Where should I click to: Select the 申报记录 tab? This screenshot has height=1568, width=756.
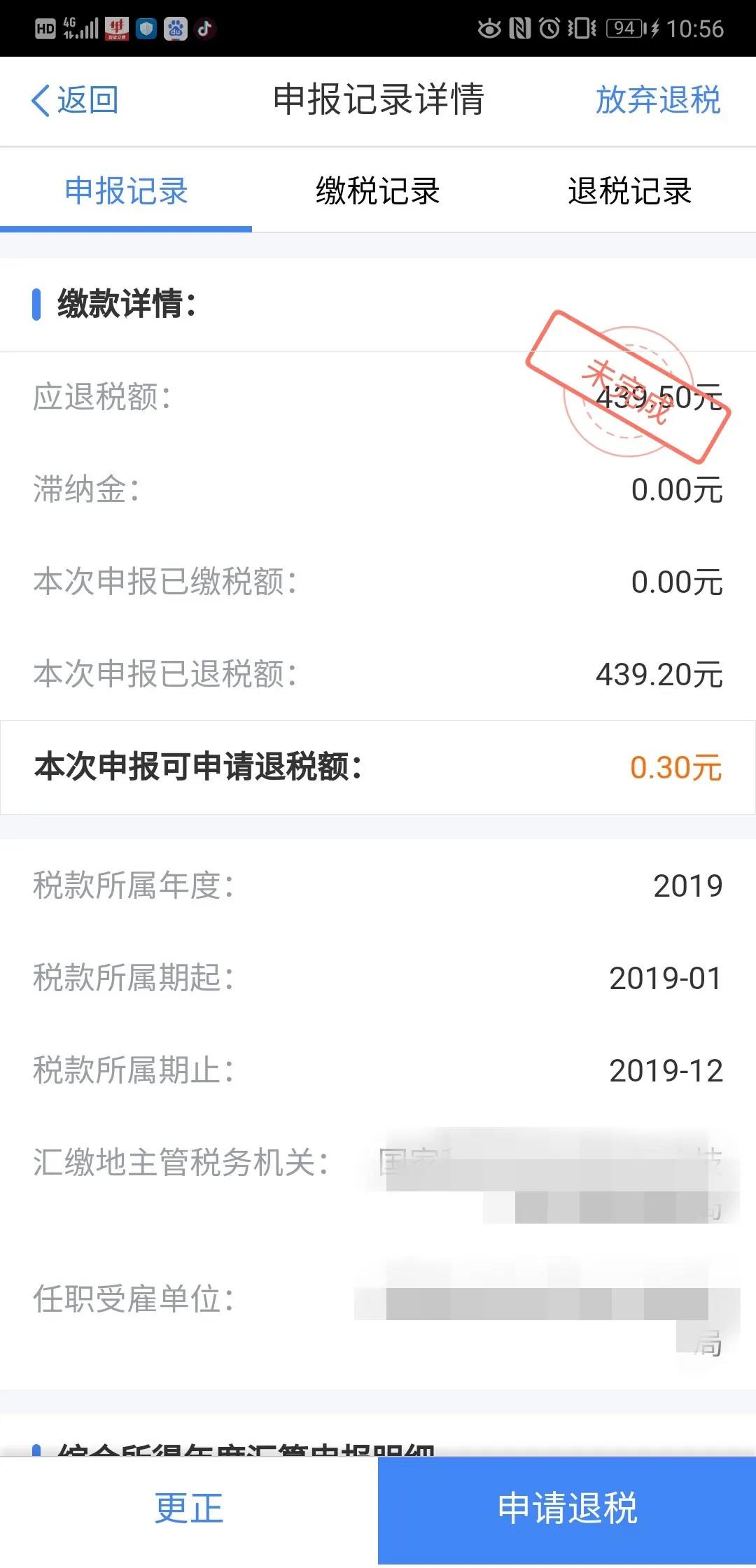(126, 191)
